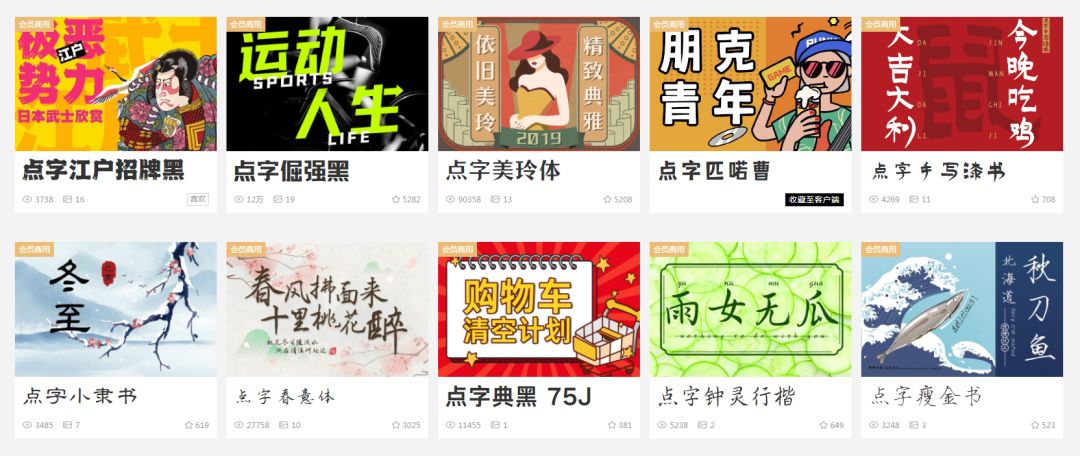Star the 点字美玲体 font
Screen dimensions: 1080x456
pos(608,200)
